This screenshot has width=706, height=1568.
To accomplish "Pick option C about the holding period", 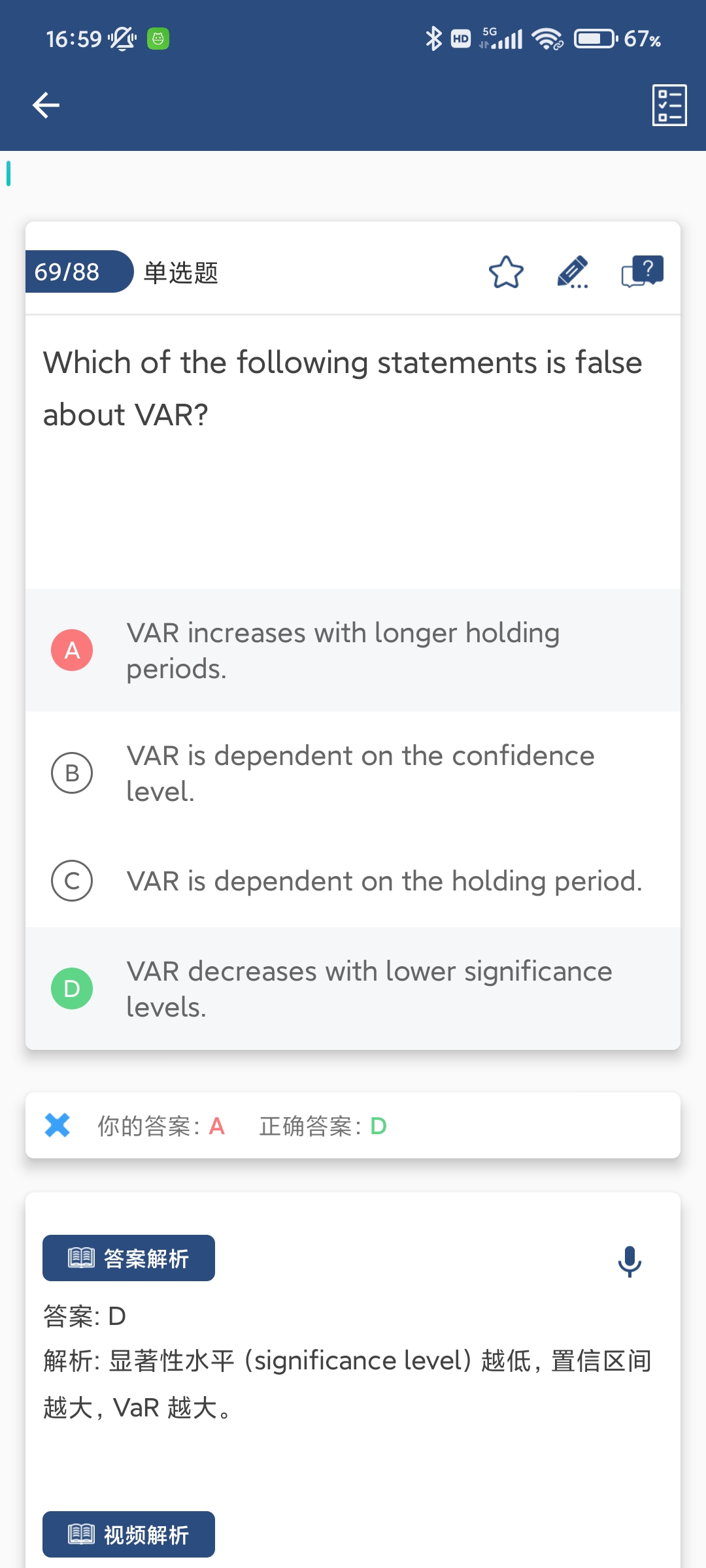I will click(x=353, y=881).
